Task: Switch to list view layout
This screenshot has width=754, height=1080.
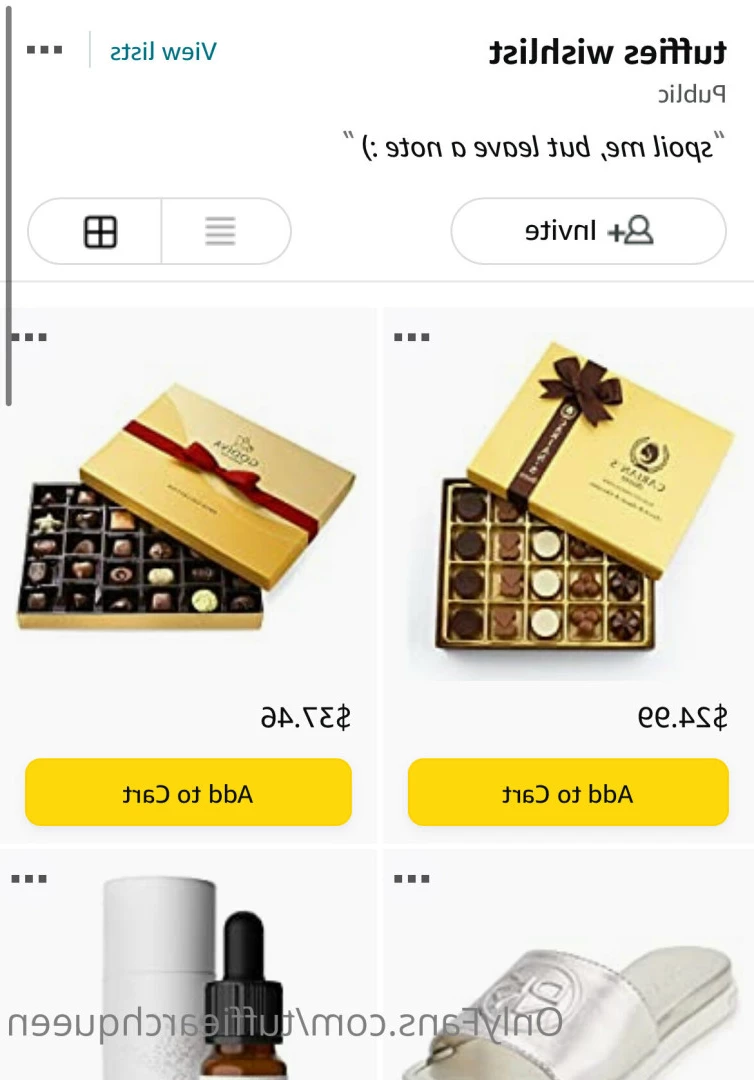Action: 220,231
